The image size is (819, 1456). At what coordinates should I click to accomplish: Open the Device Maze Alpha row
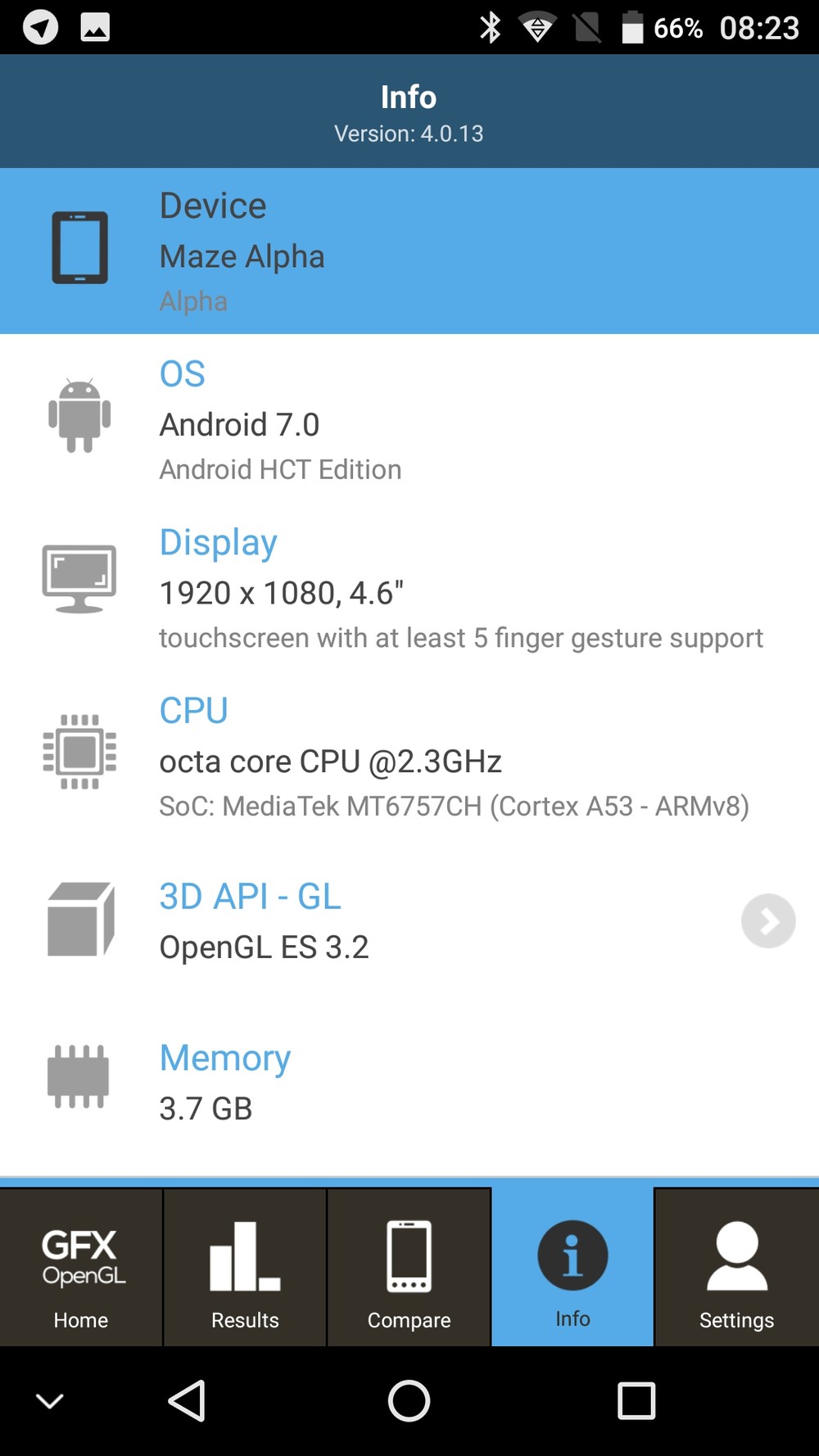tap(409, 251)
